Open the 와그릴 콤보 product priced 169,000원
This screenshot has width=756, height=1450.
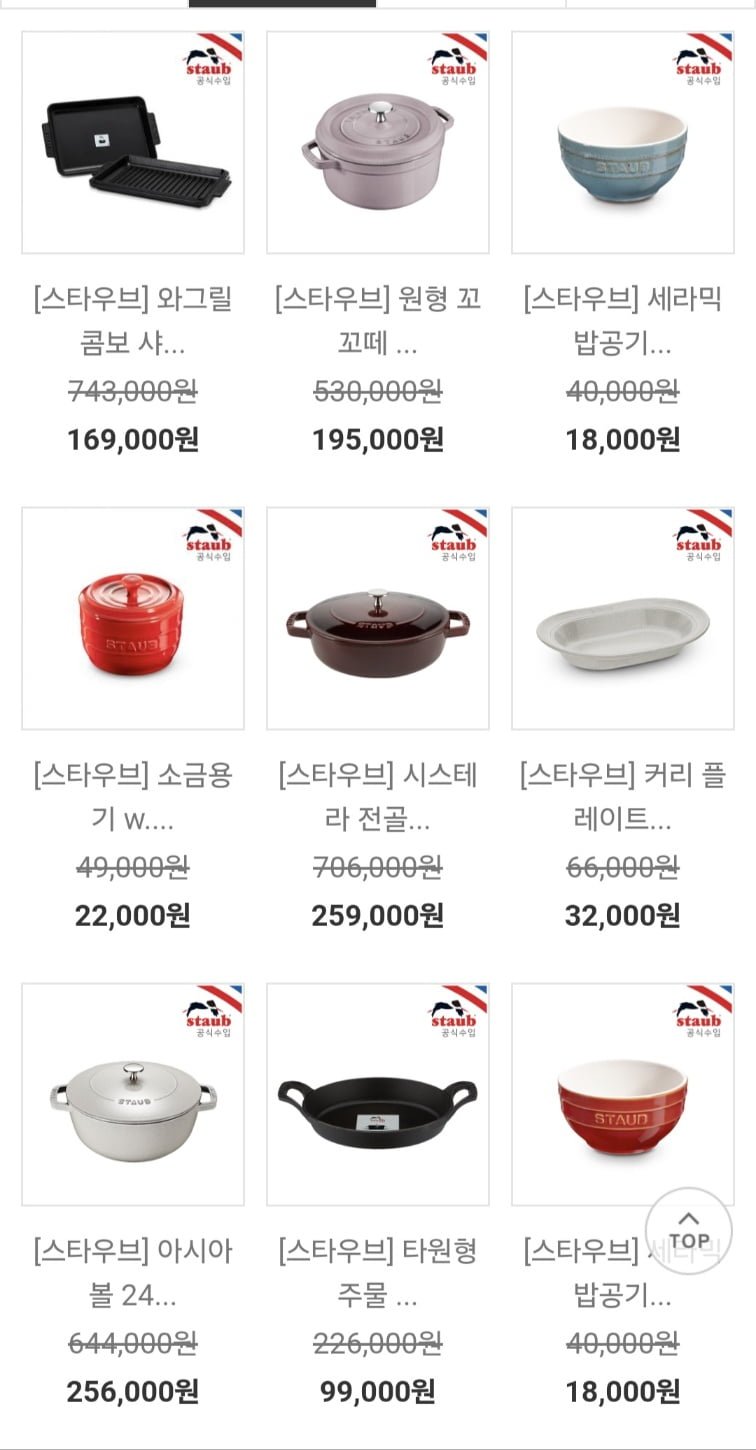point(133,143)
